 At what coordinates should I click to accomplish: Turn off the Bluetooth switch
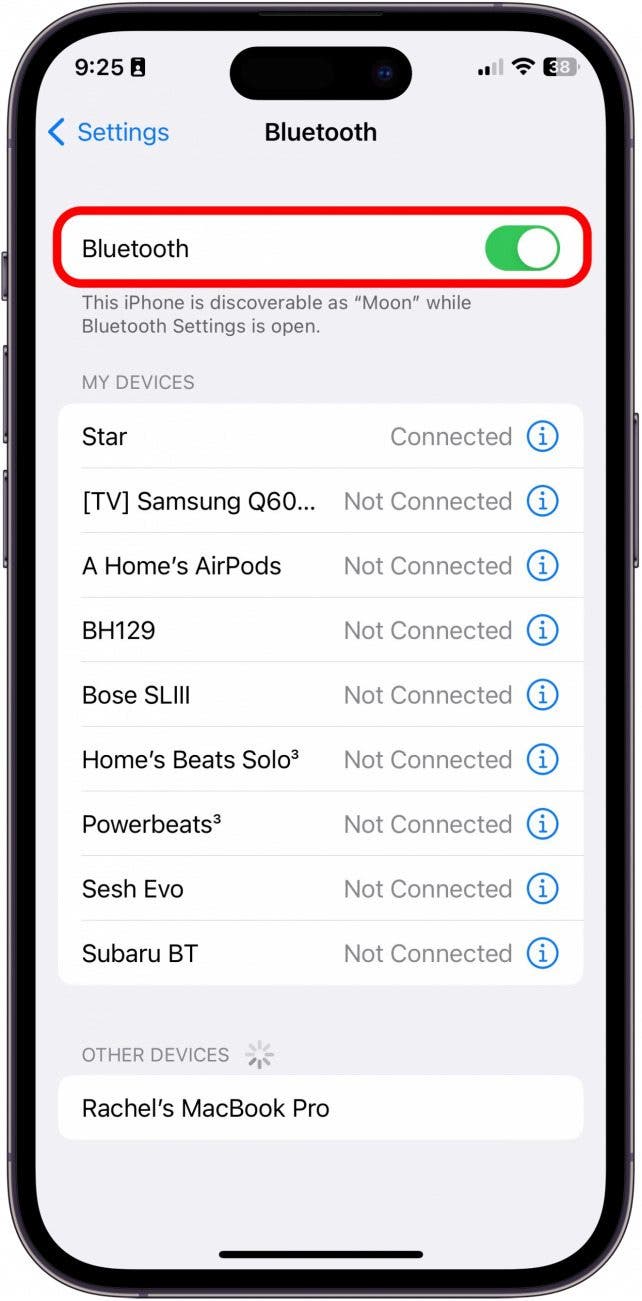click(x=522, y=248)
